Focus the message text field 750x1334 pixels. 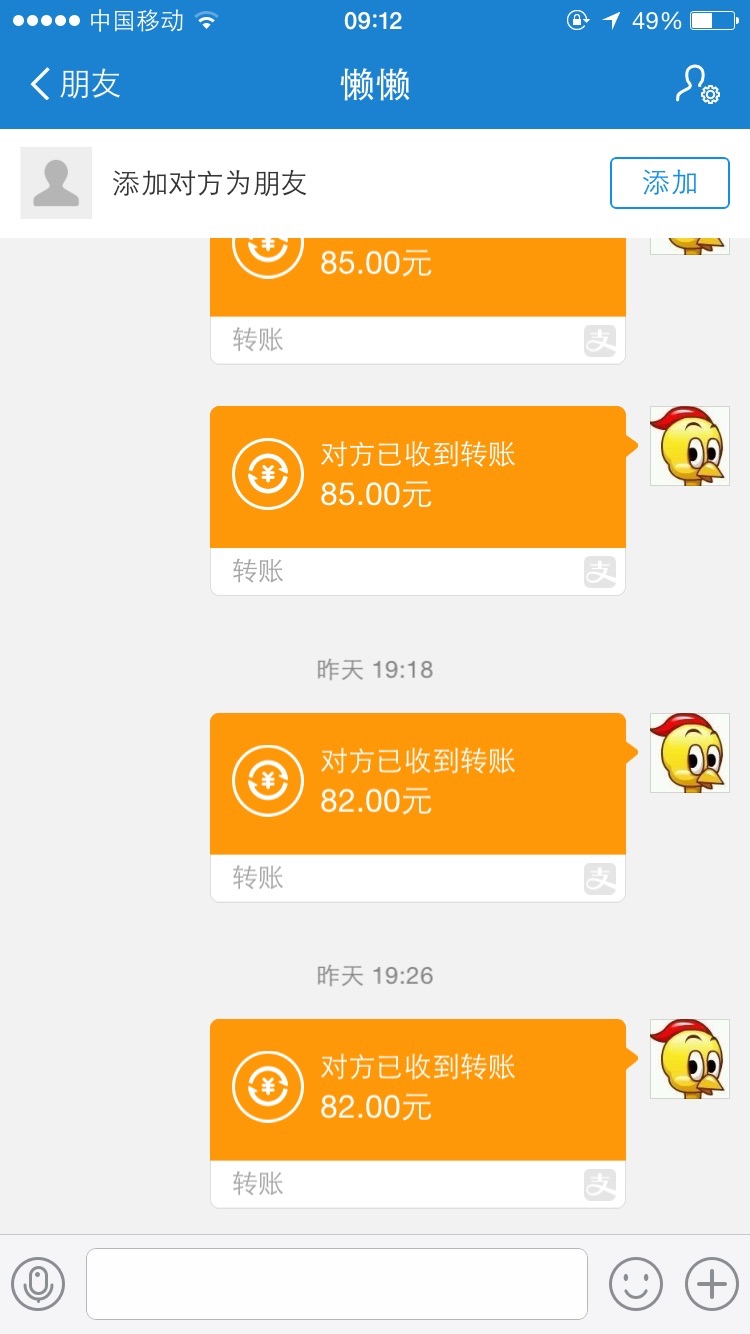[x=337, y=1284]
